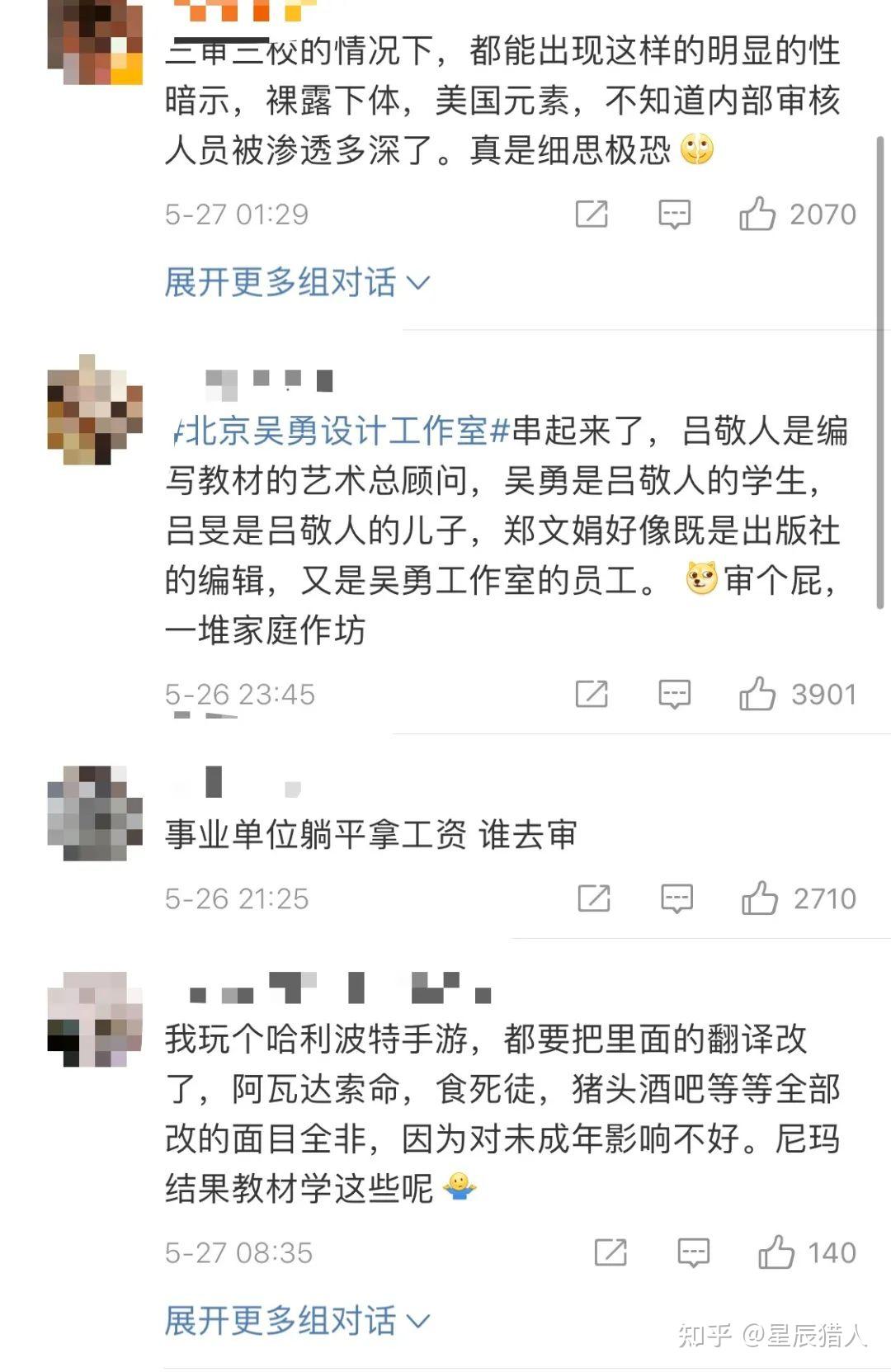Screen dimensions: 891x1372
Task: Like the 哈利波特手游 comment
Action: click(x=776, y=1252)
